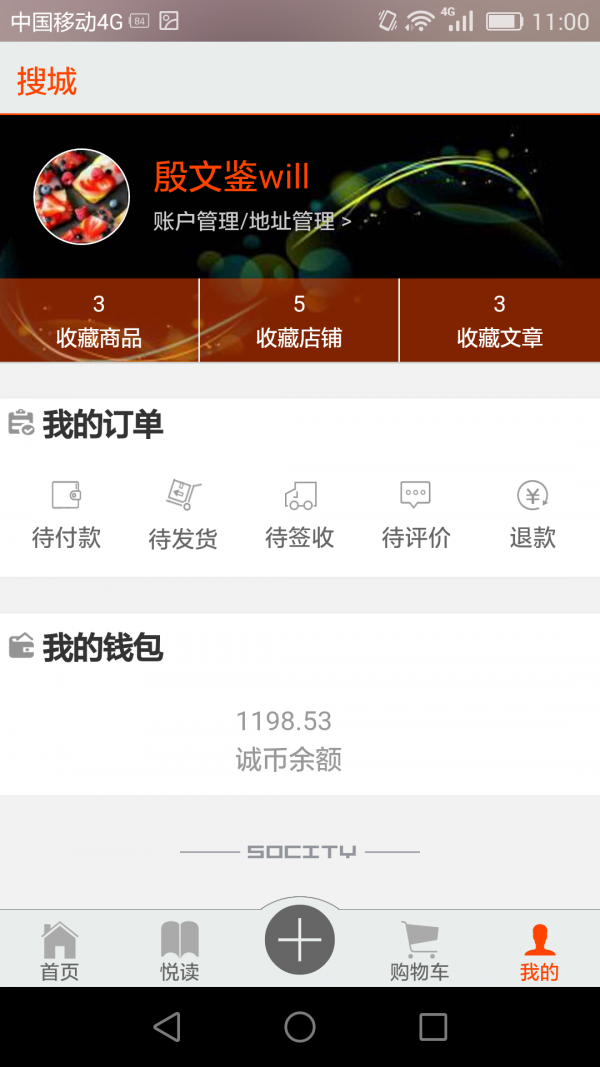Tap the profile avatar photo
This screenshot has height=1067, width=600.
pos(82,196)
